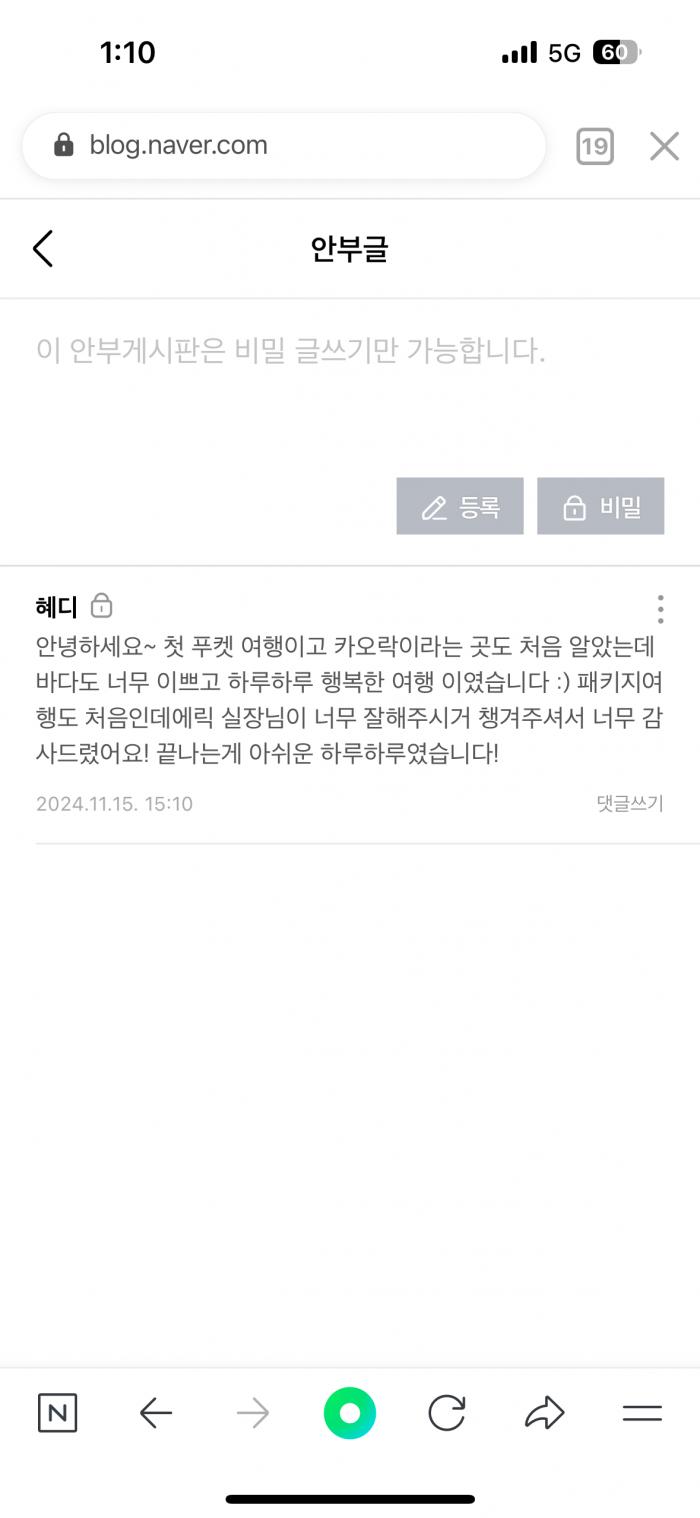Share this page
This screenshot has height=1518, width=700.
(544, 1413)
